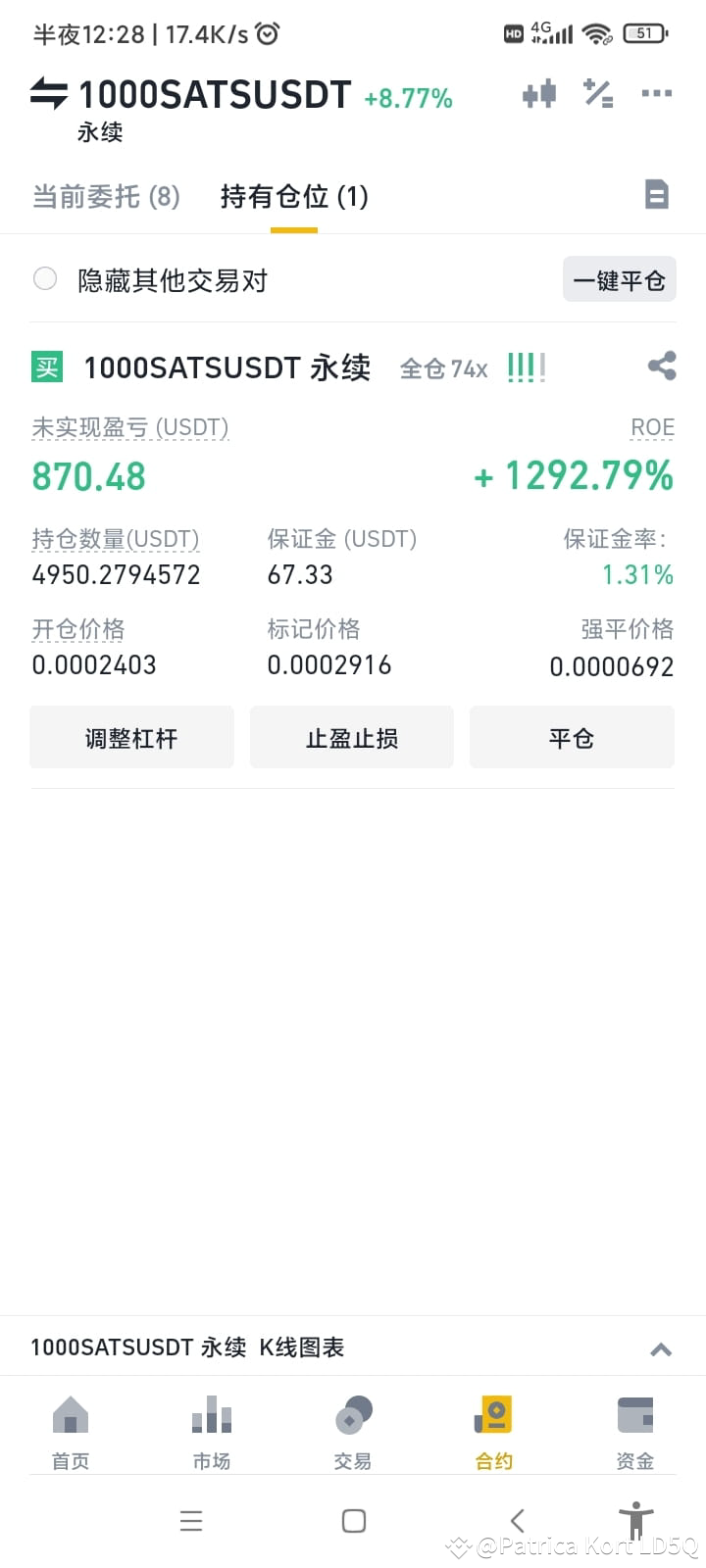Tap the 买 long position badge
This screenshot has width=706, height=1568.
tap(46, 366)
